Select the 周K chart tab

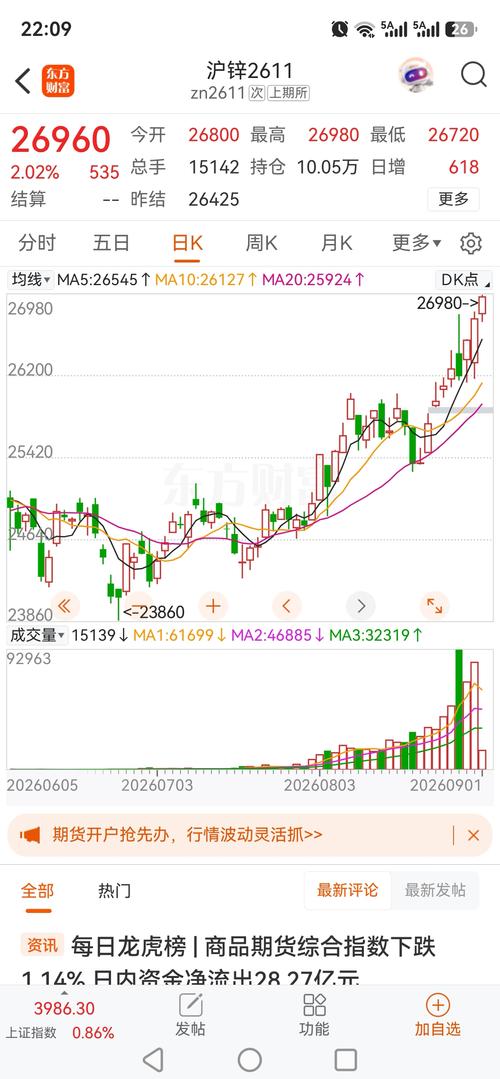261,243
